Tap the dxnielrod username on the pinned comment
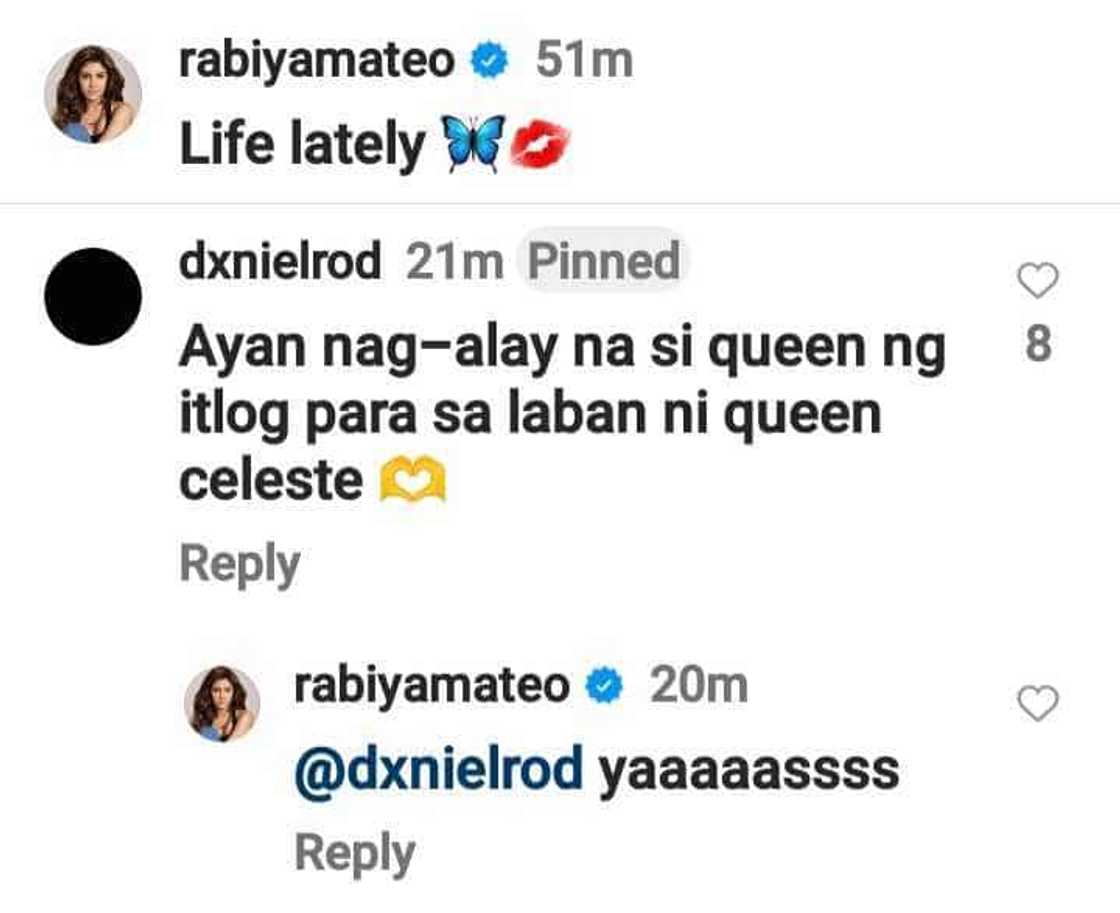 coord(280,262)
